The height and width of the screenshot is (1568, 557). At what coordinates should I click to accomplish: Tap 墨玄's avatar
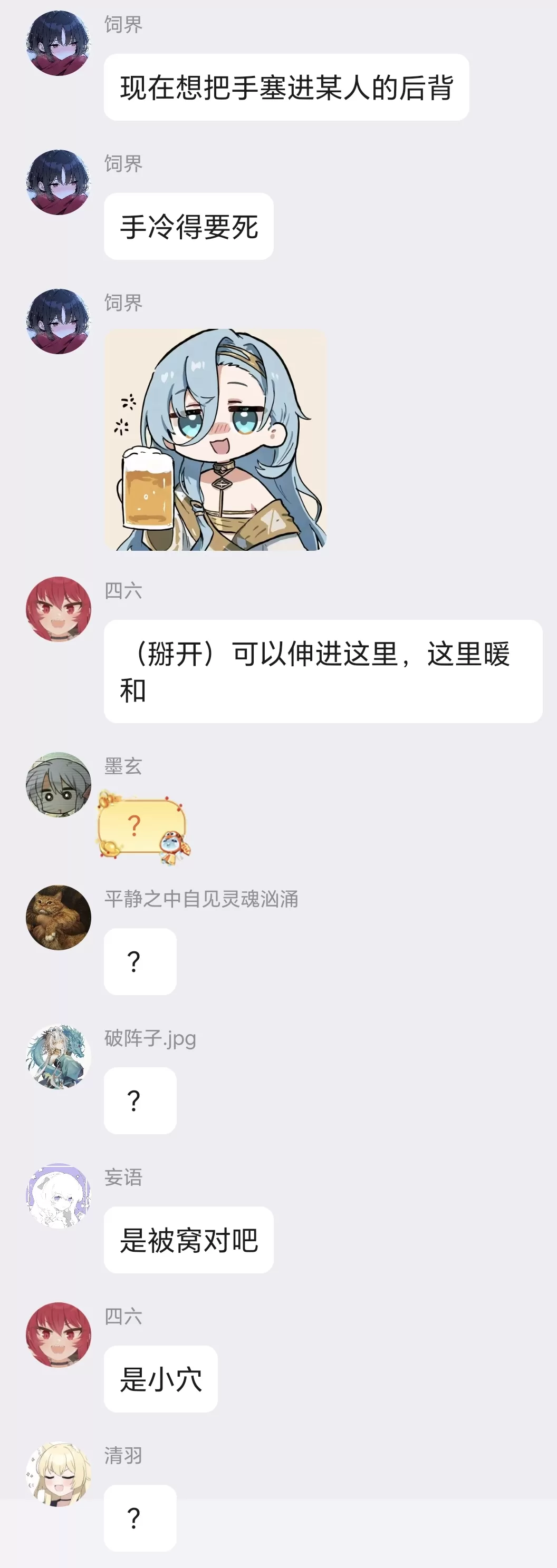(59, 785)
